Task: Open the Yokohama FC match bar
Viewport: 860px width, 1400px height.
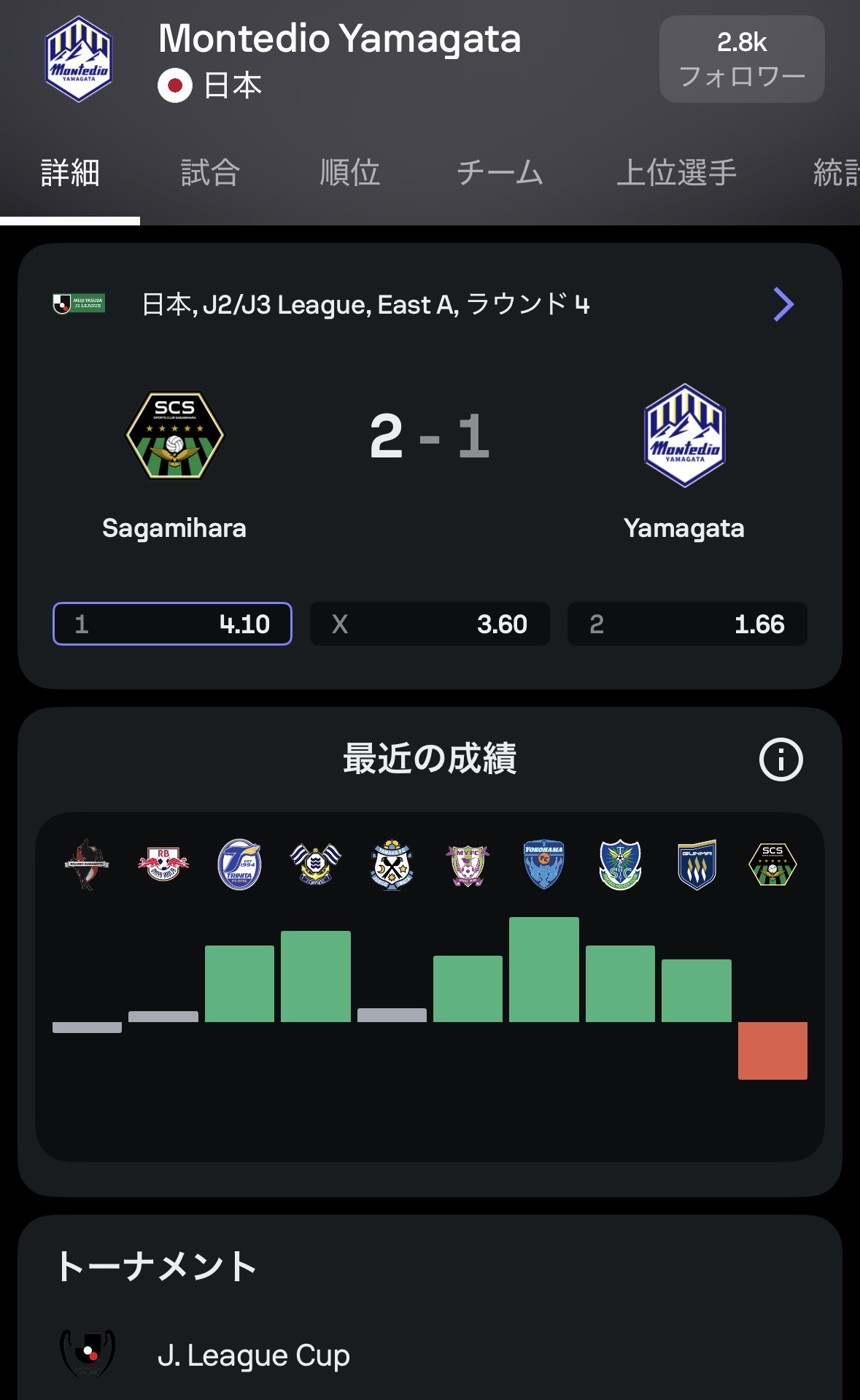Action: (544, 970)
